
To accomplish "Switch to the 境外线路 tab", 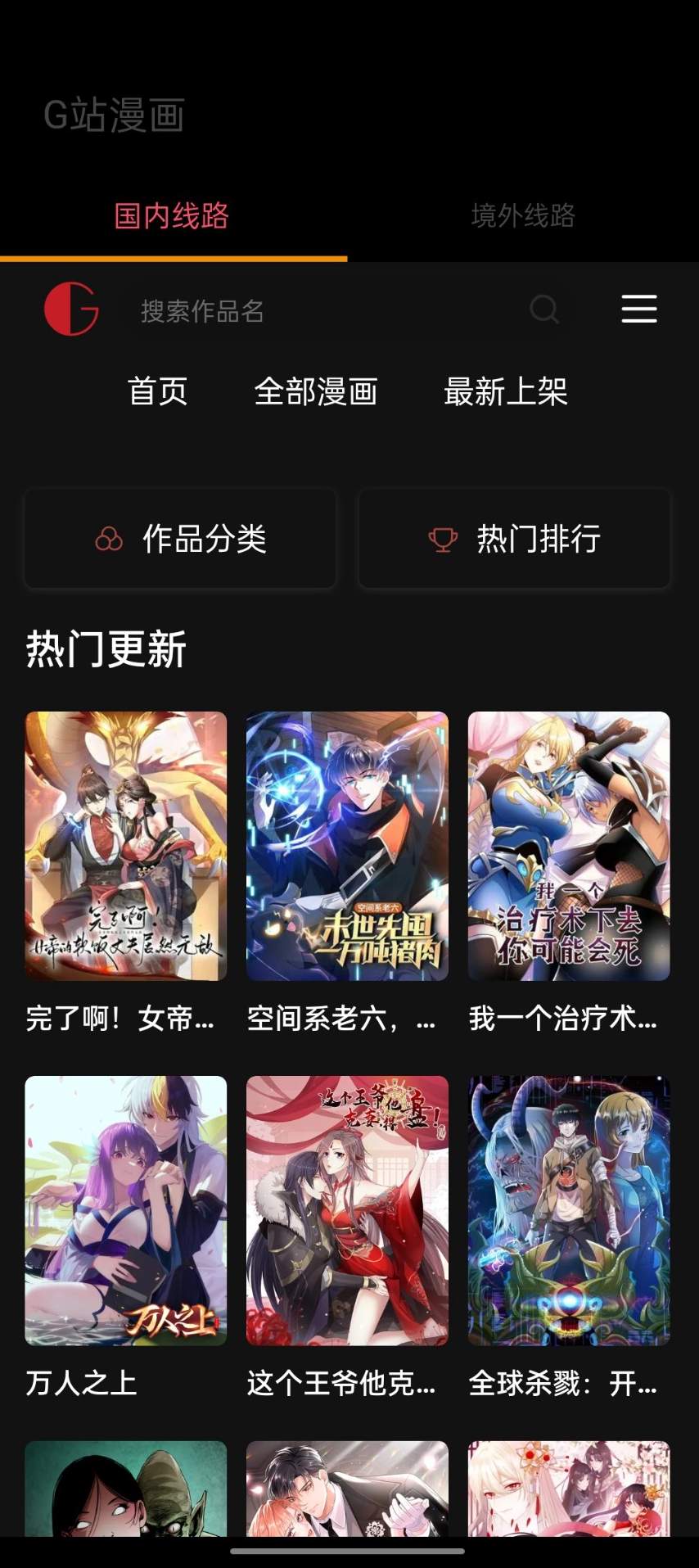I will (x=524, y=216).
